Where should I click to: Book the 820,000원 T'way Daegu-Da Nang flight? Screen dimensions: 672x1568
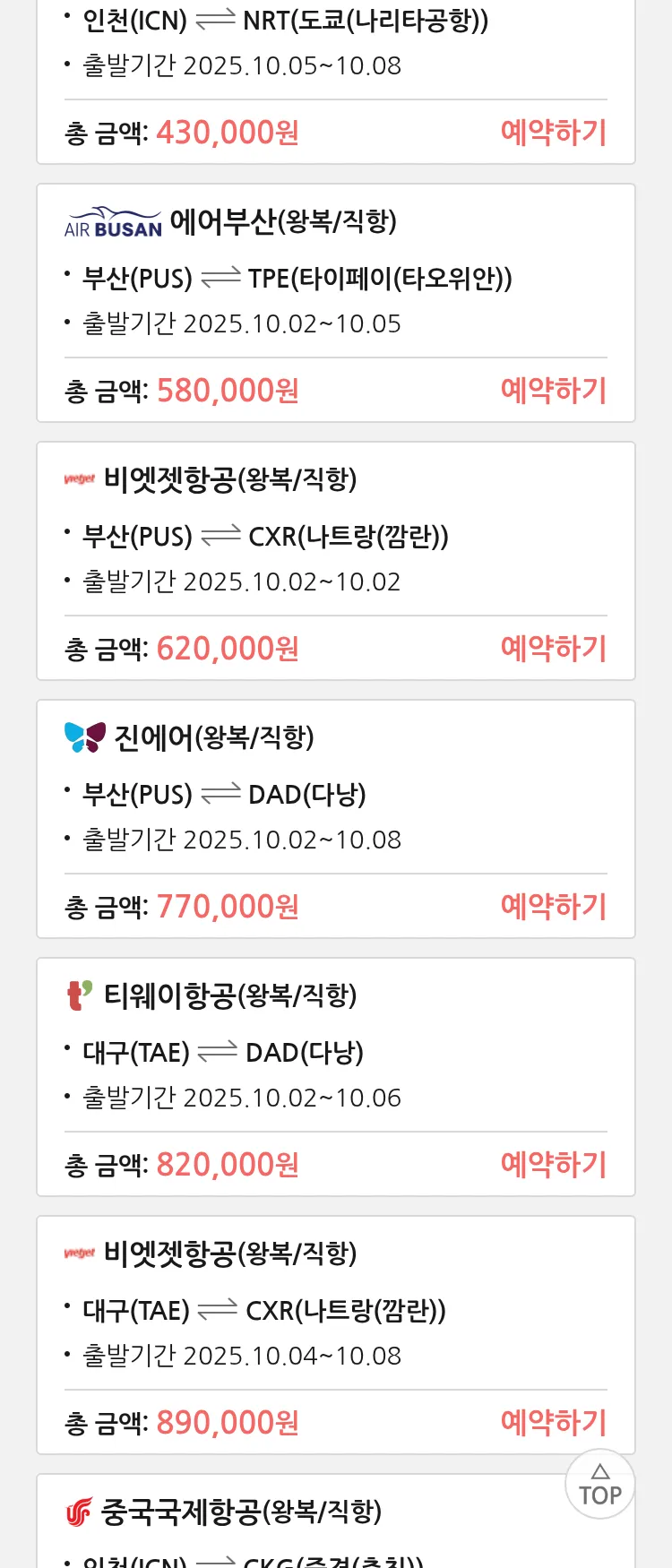[x=553, y=1165]
